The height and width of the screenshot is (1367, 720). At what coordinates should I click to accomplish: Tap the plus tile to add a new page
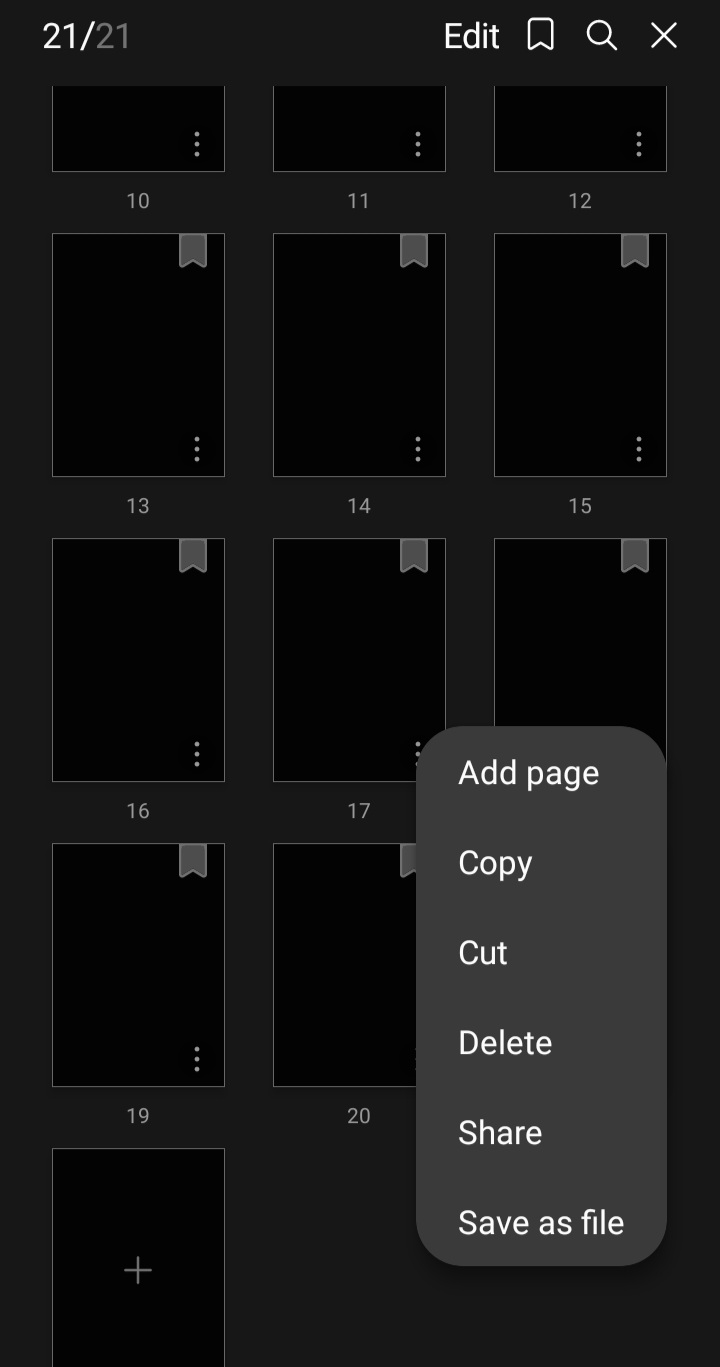pos(138,1270)
